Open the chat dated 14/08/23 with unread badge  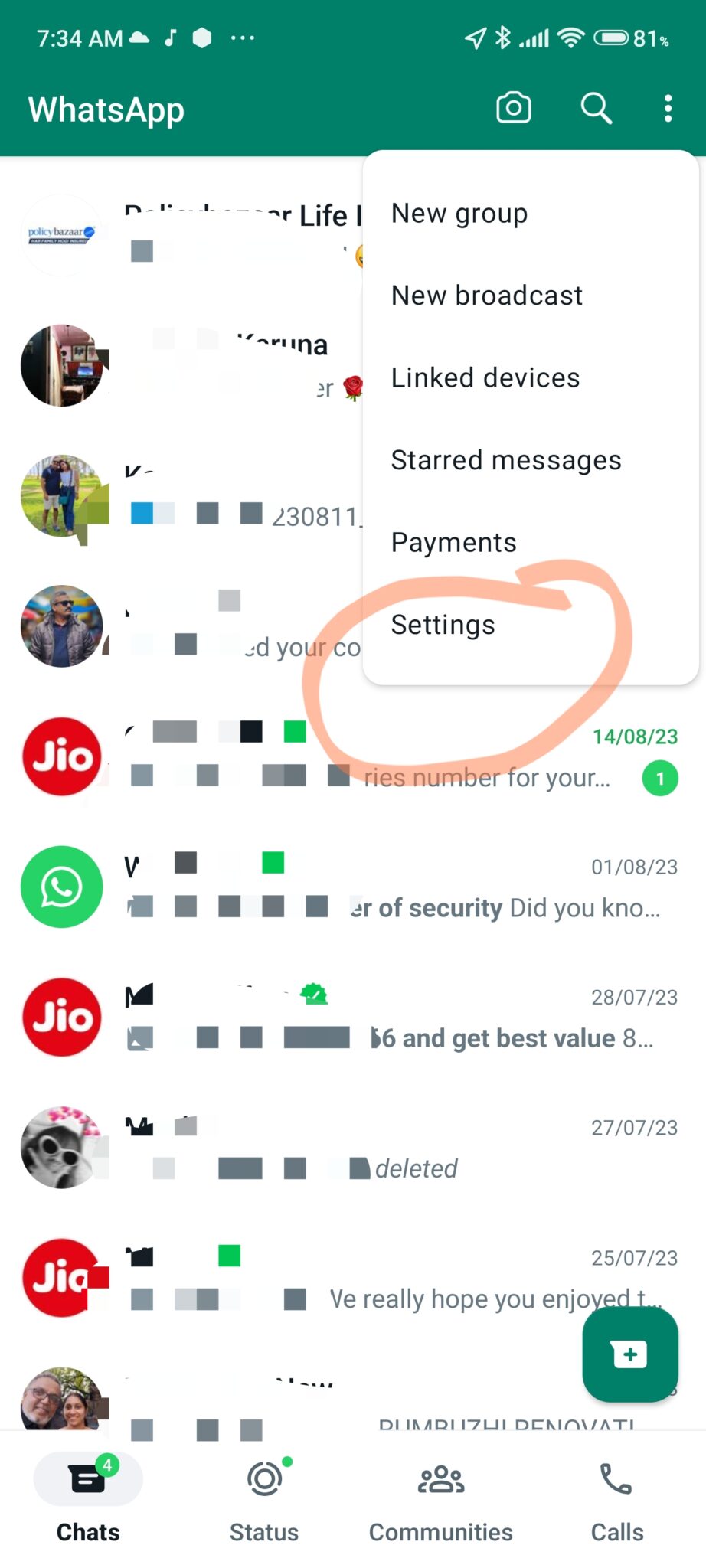point(353,757)
